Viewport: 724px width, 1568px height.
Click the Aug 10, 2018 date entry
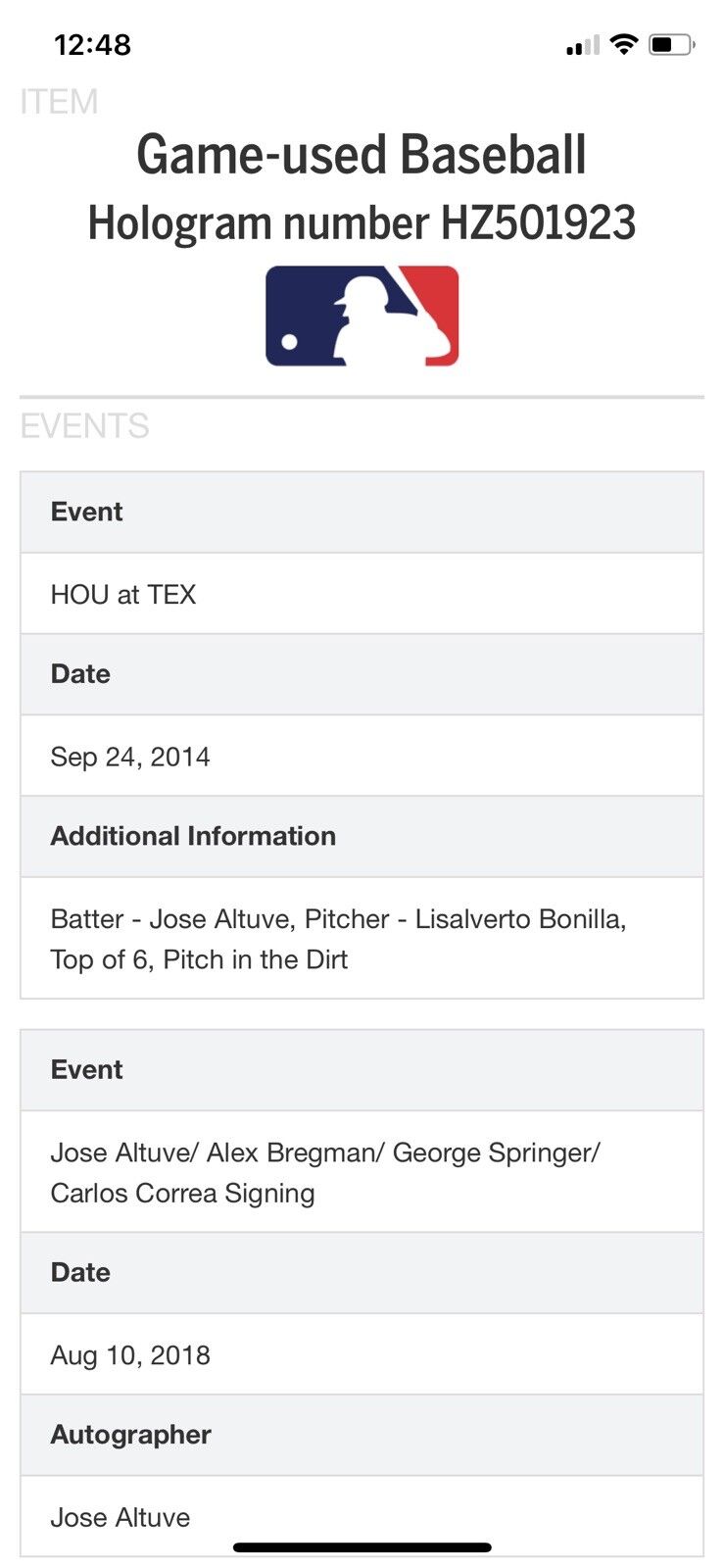(362, 1354)
